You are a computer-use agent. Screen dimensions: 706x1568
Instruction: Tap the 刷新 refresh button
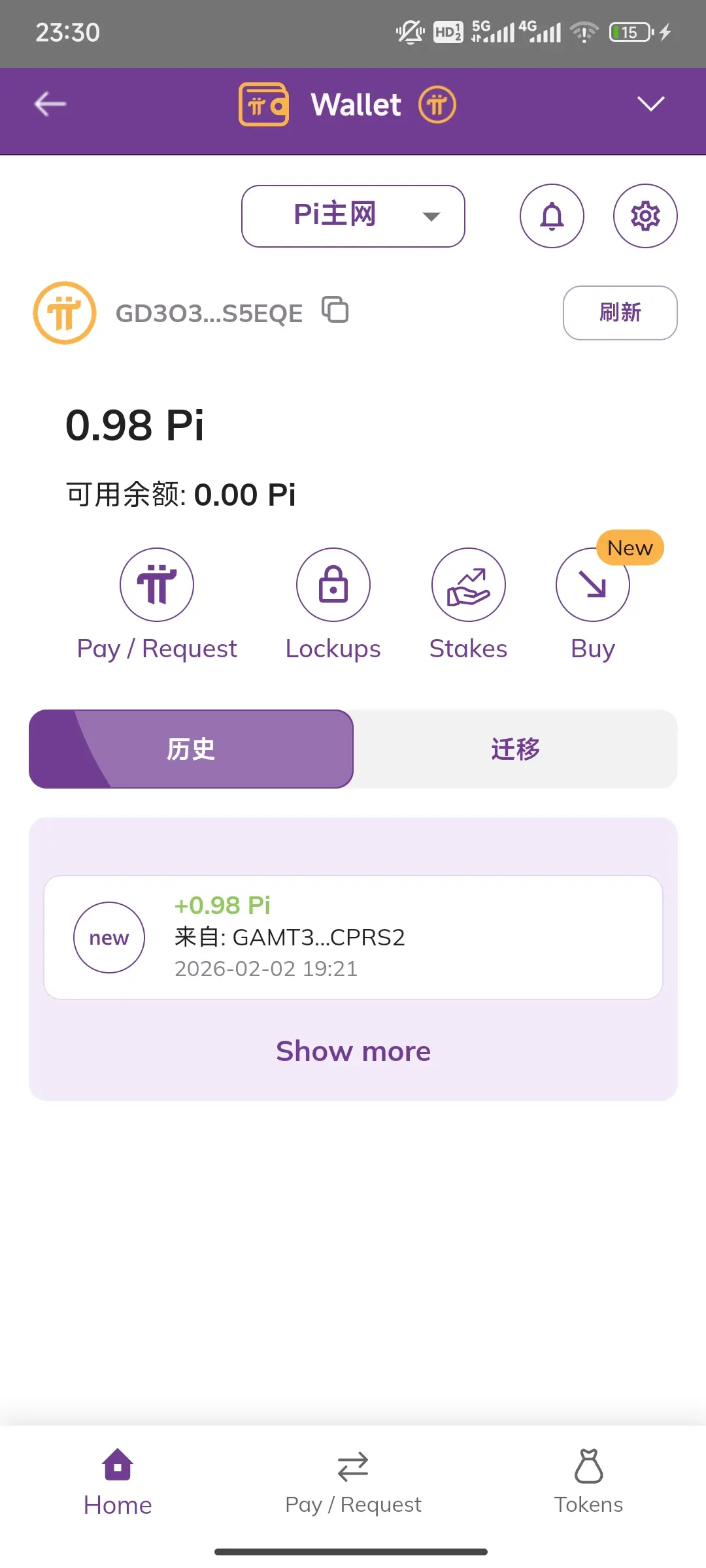coord(620,313)
